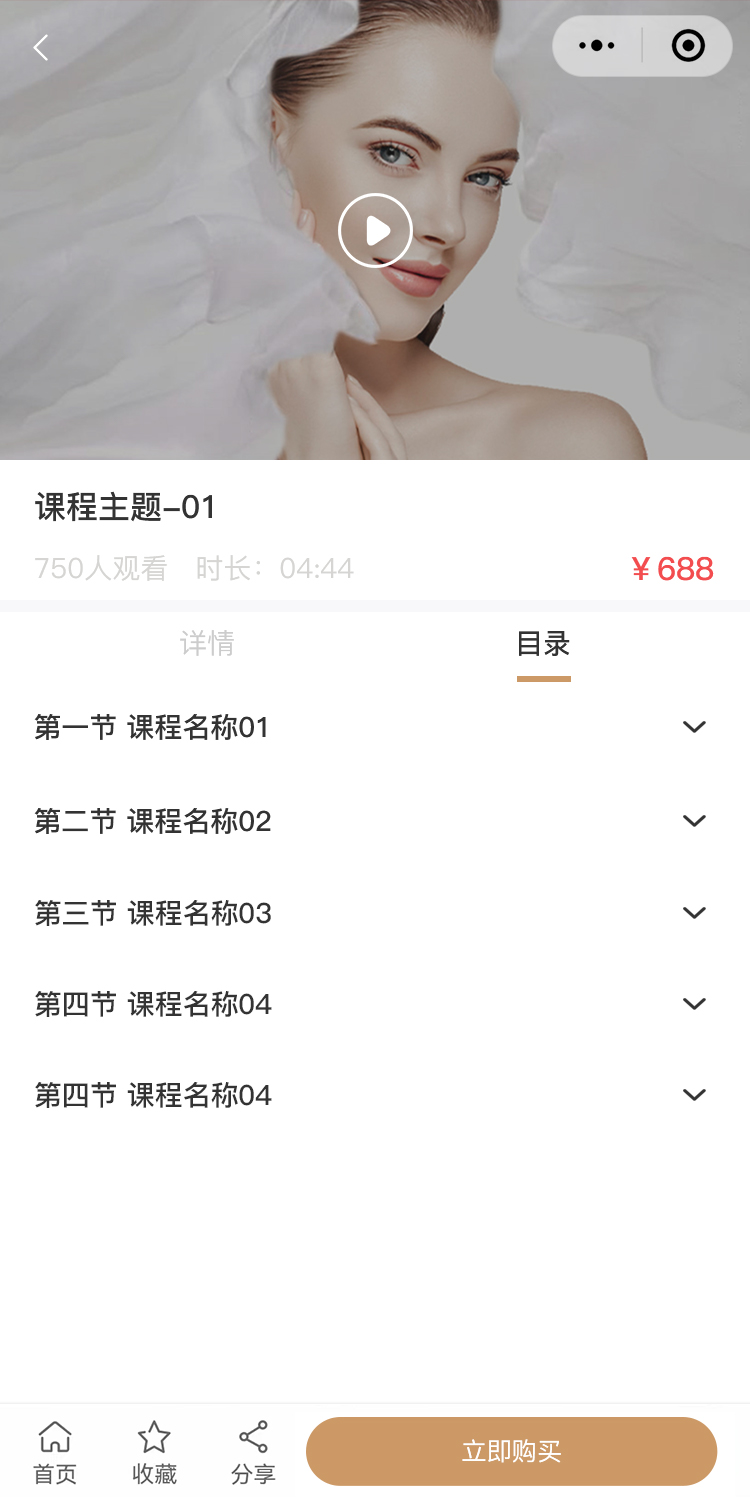Switch to the 详情 tab
750x1500 pixels.
pyautogui.click(x=207, y=643)
